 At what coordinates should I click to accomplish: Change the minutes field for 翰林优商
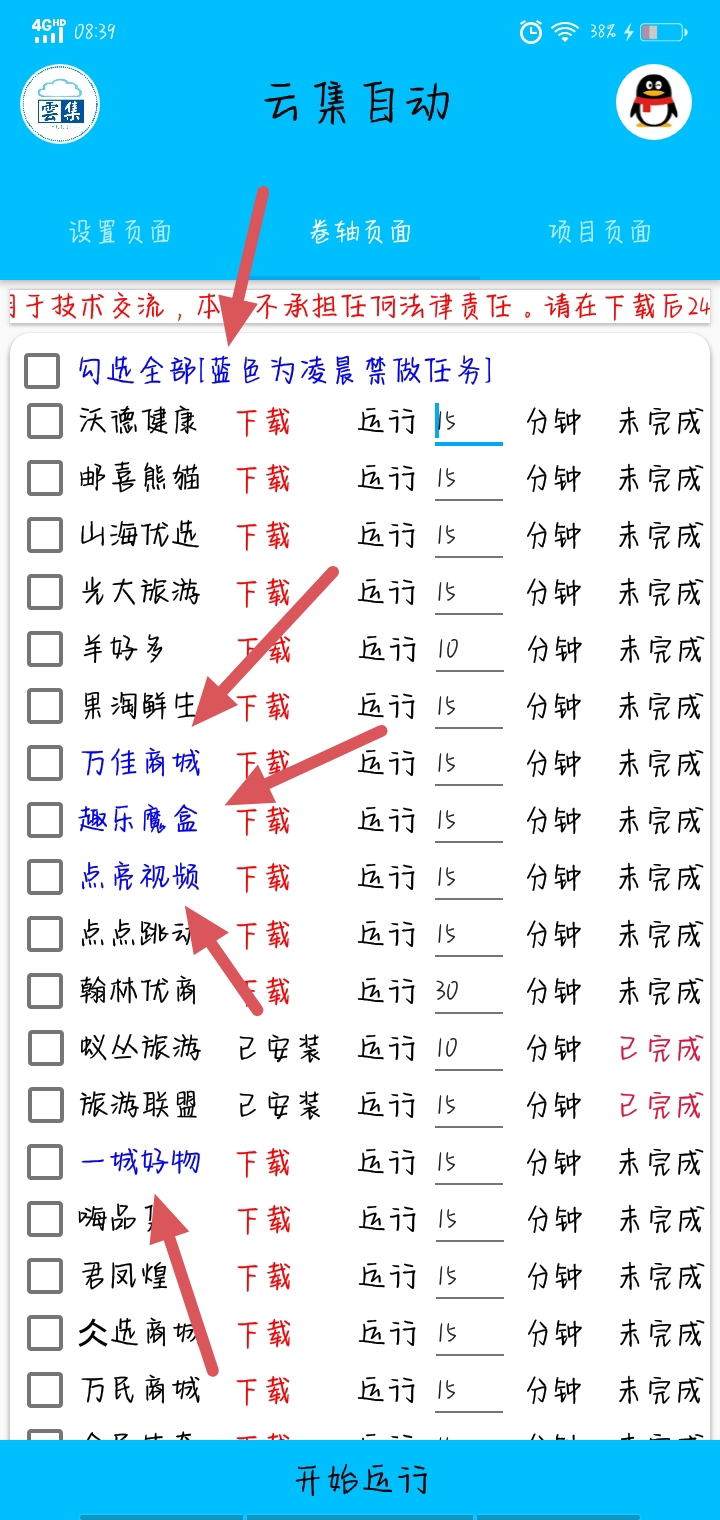pos(468,992)
